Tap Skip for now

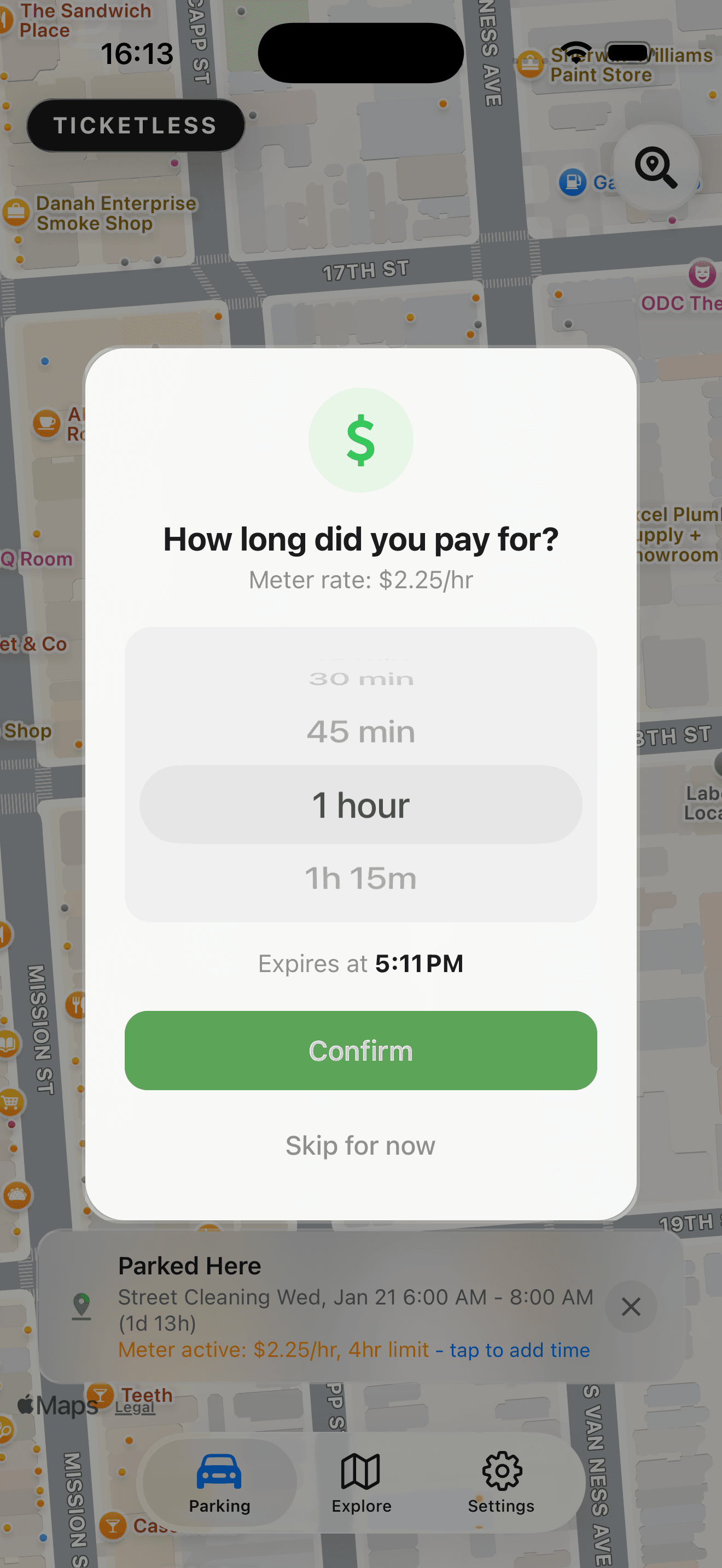(361, 1145)
